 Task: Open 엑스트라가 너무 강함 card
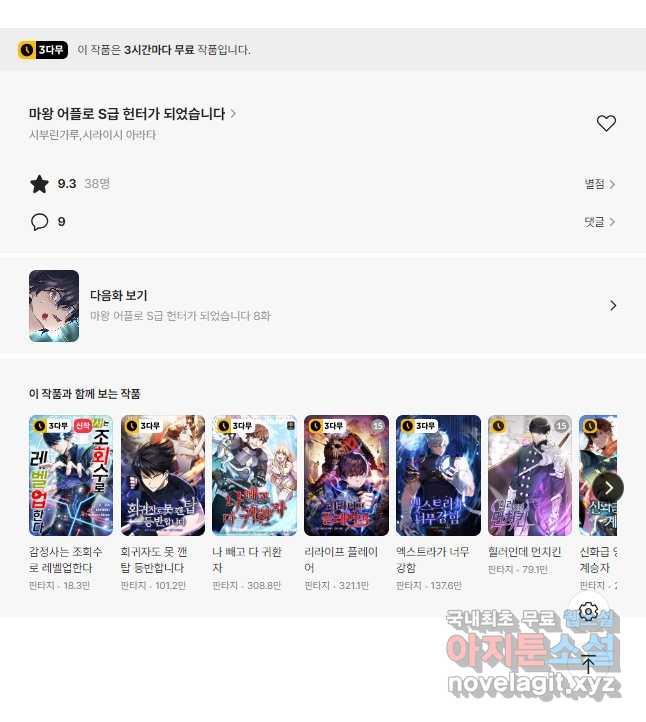click(438, 476)
